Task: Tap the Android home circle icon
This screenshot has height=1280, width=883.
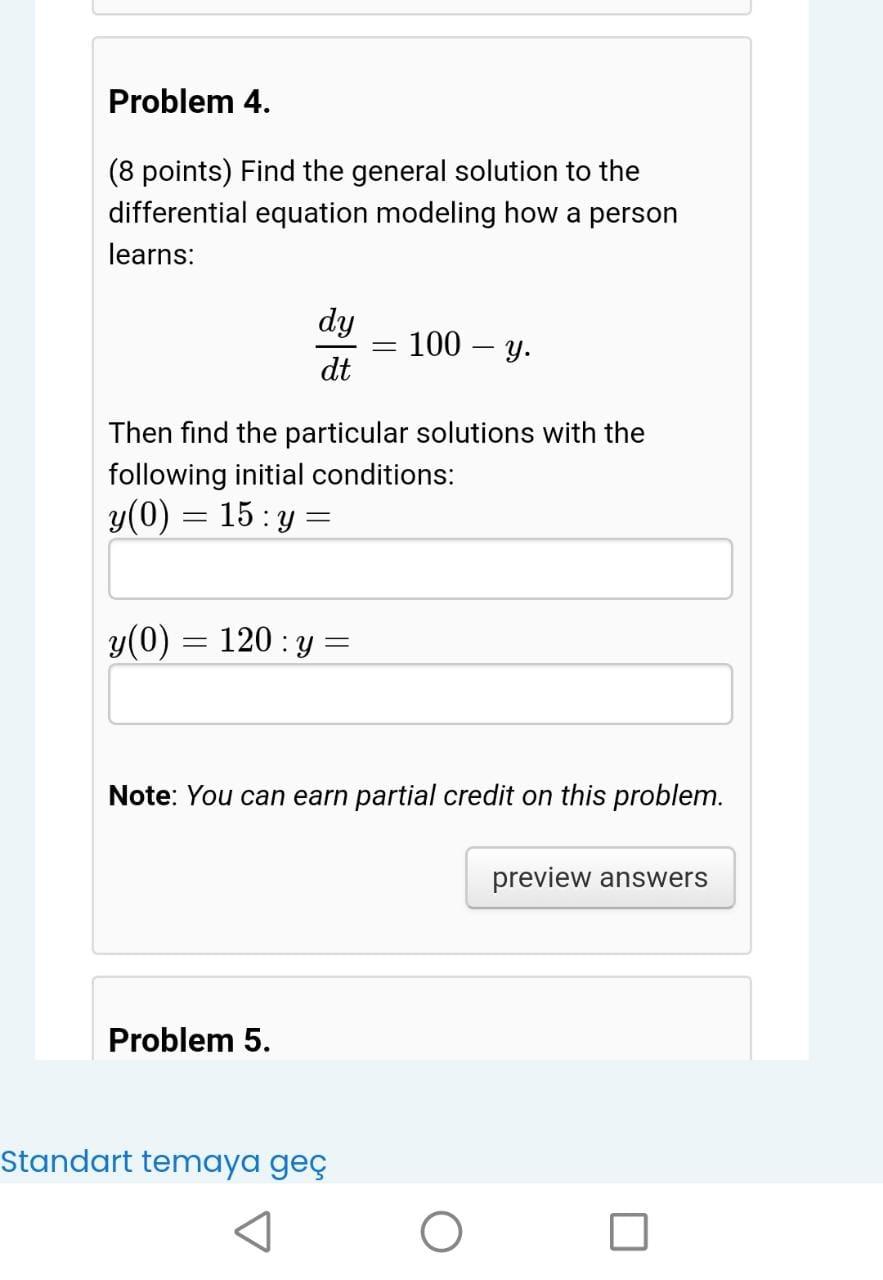Action: click(441, 1232)
